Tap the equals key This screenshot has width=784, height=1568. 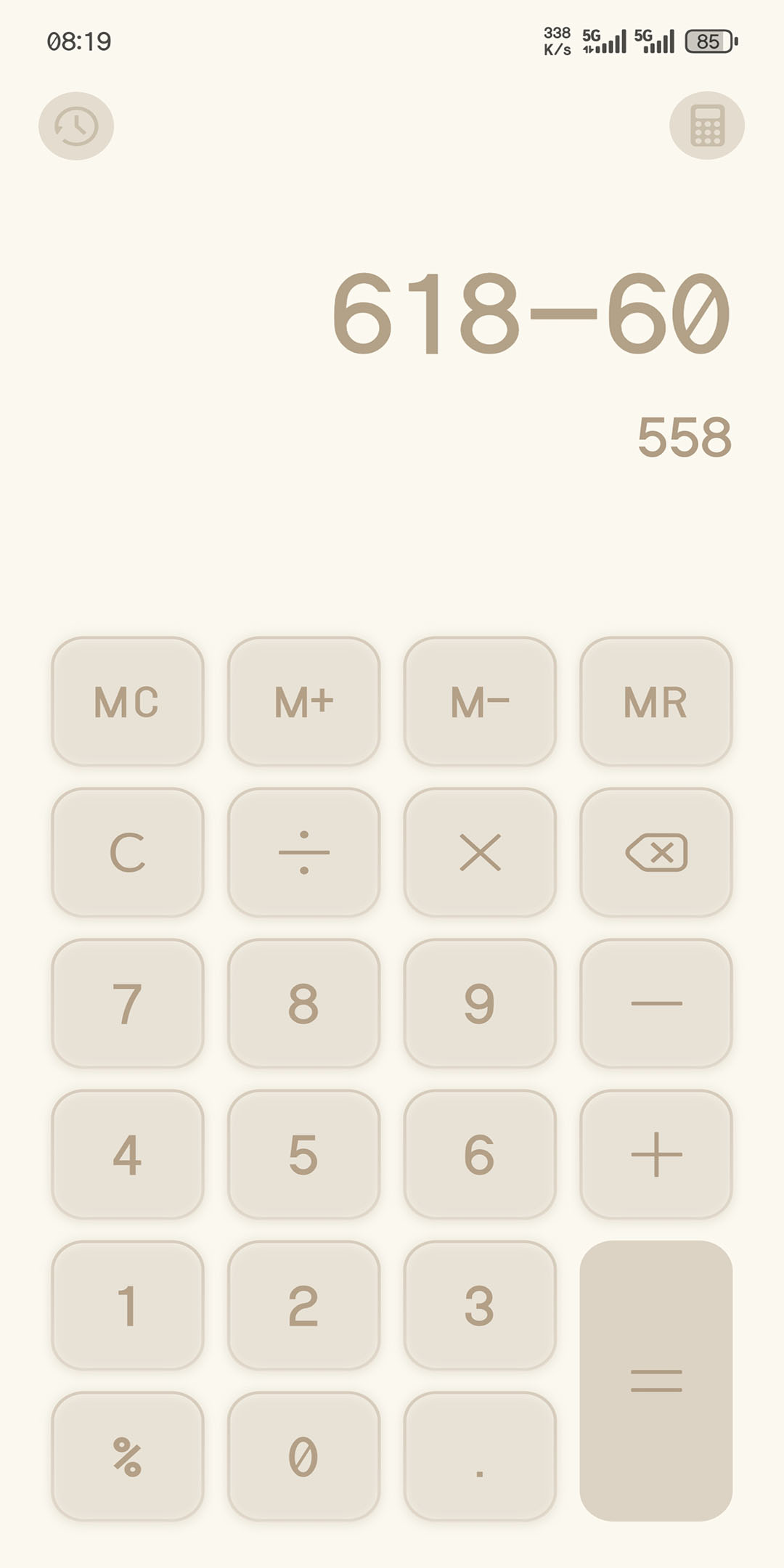click(656, 1380)
